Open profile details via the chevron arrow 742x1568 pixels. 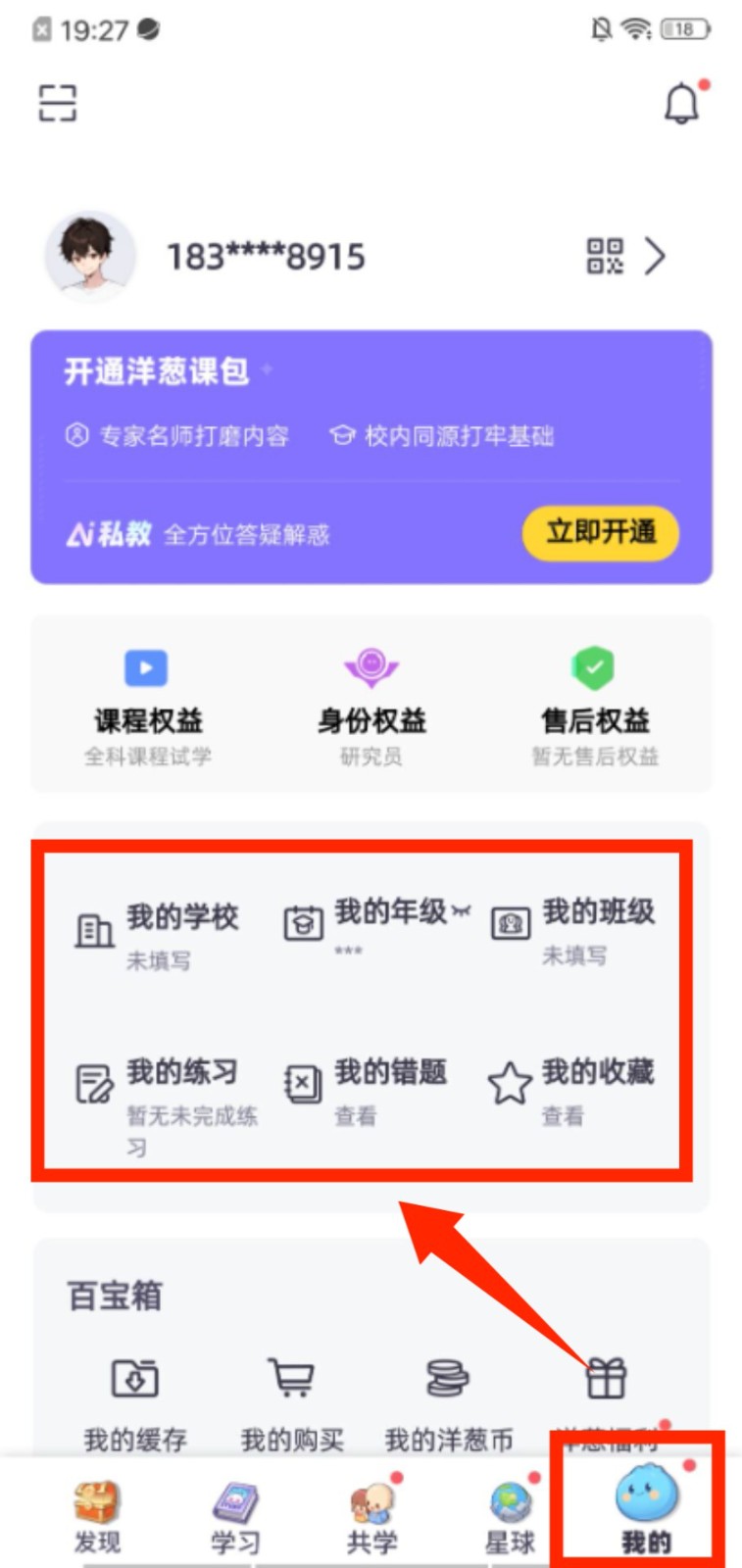pyautogui.click(x=655, y=257)
